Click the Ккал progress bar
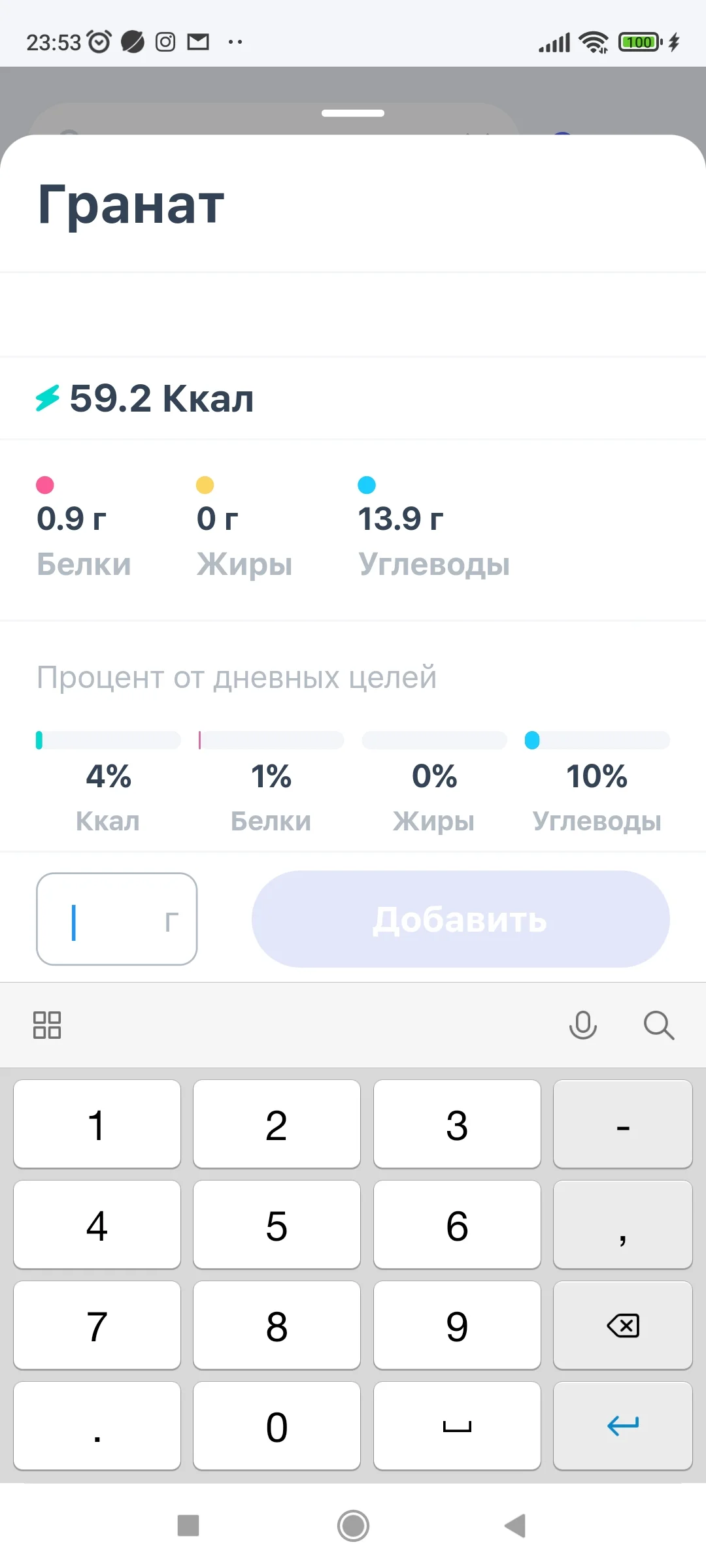This screenshot has height=1568, width=706. coord(108,740)
